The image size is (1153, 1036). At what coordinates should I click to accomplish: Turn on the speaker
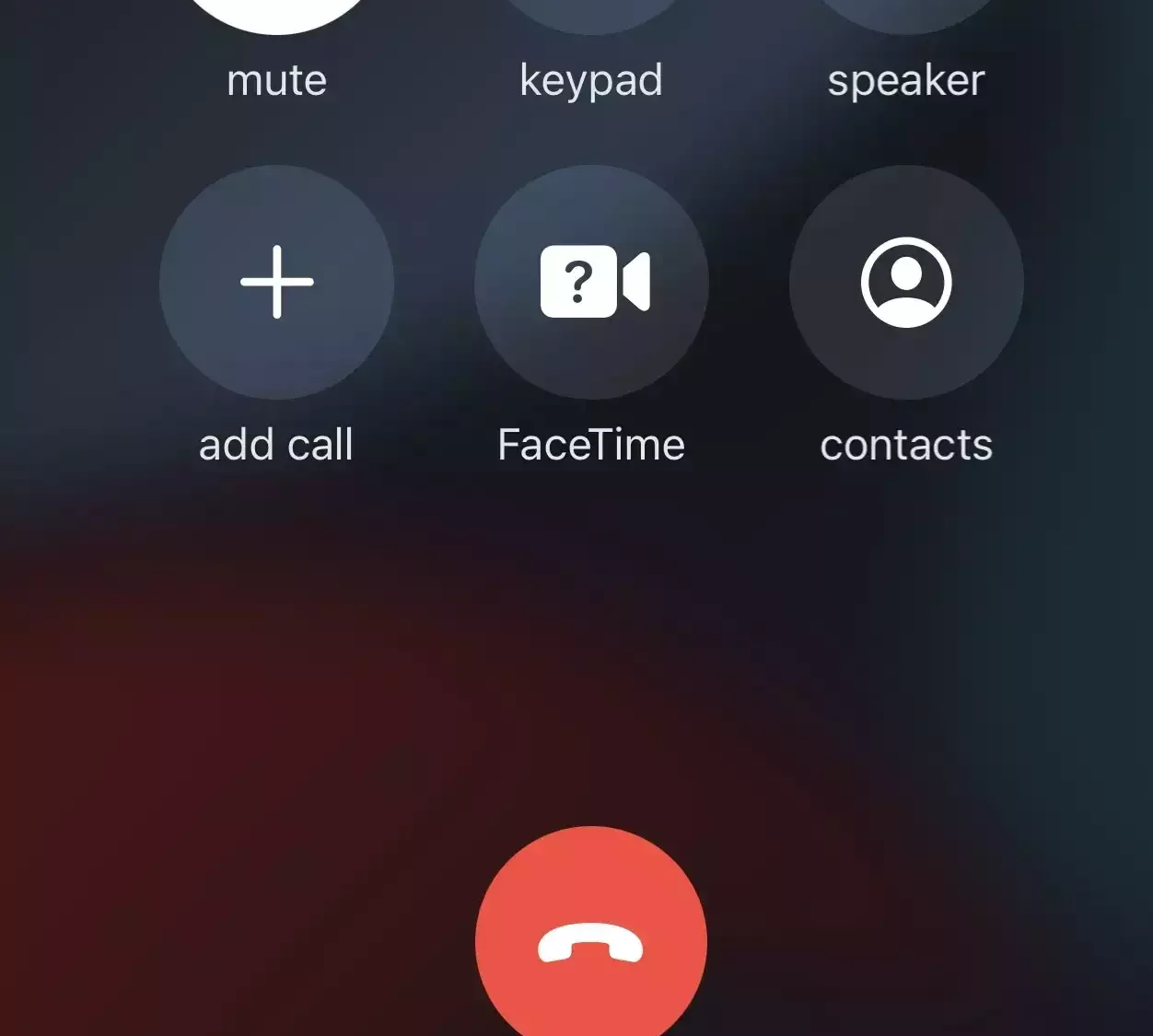(906, 14)
